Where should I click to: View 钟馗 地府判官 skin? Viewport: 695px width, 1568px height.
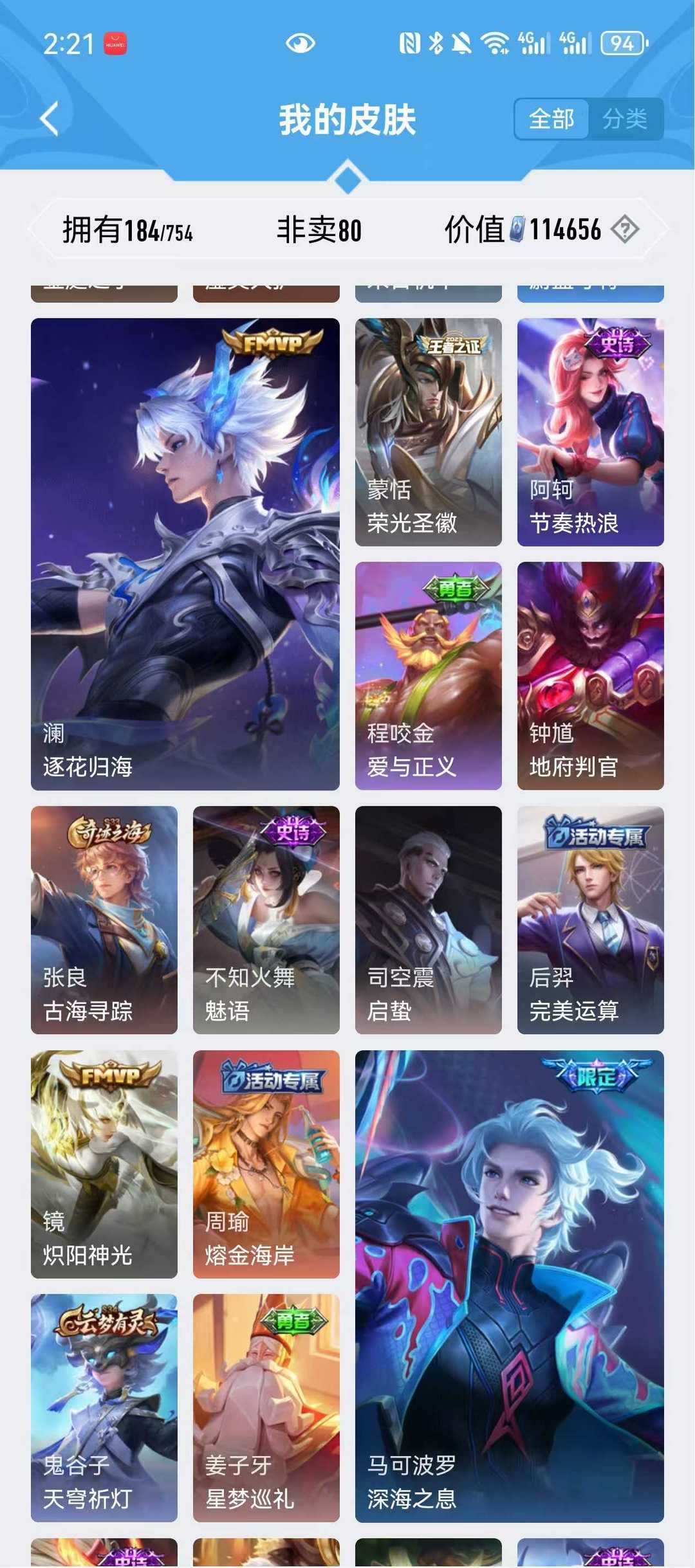(x=590, y=675)
